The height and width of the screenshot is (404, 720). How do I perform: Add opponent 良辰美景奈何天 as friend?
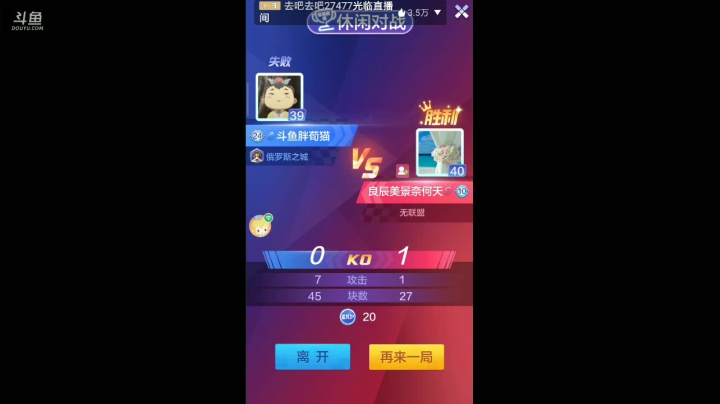[x=402, y=171]
